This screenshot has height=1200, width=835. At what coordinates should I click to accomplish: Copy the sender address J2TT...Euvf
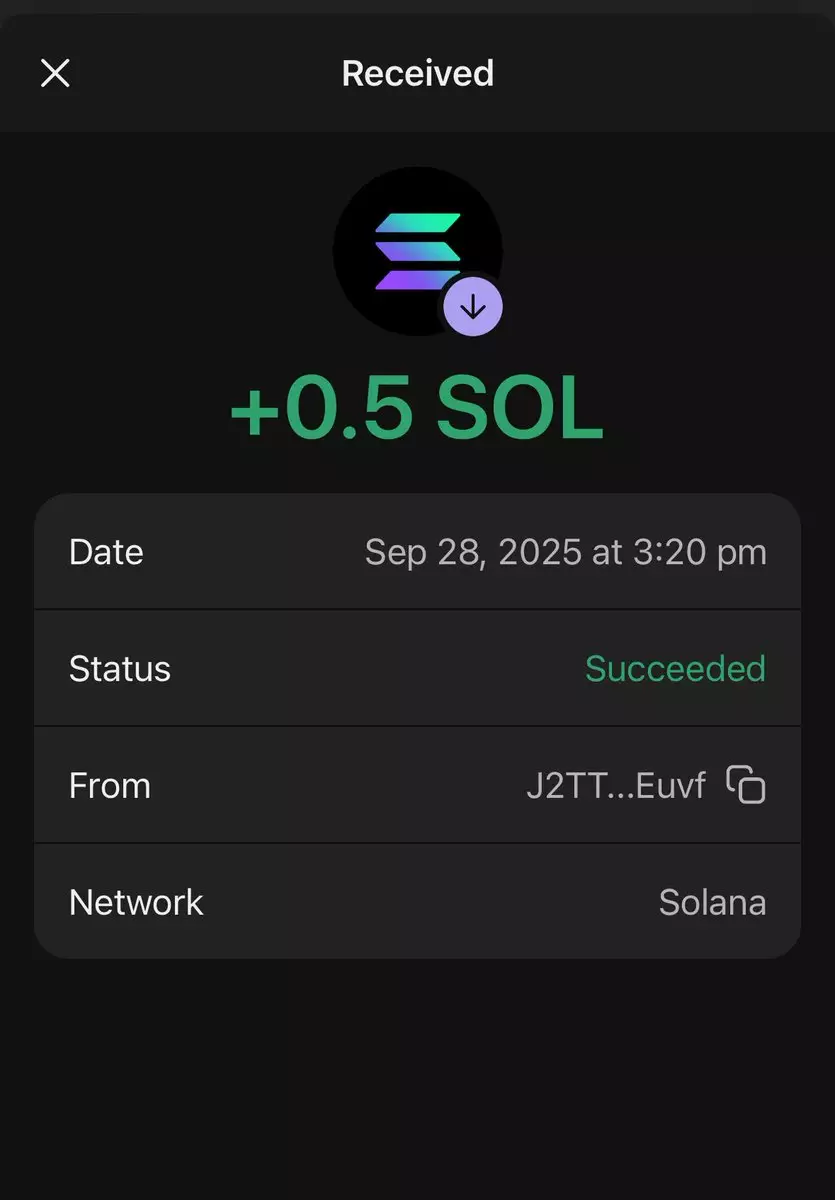[x=746, y=785]
